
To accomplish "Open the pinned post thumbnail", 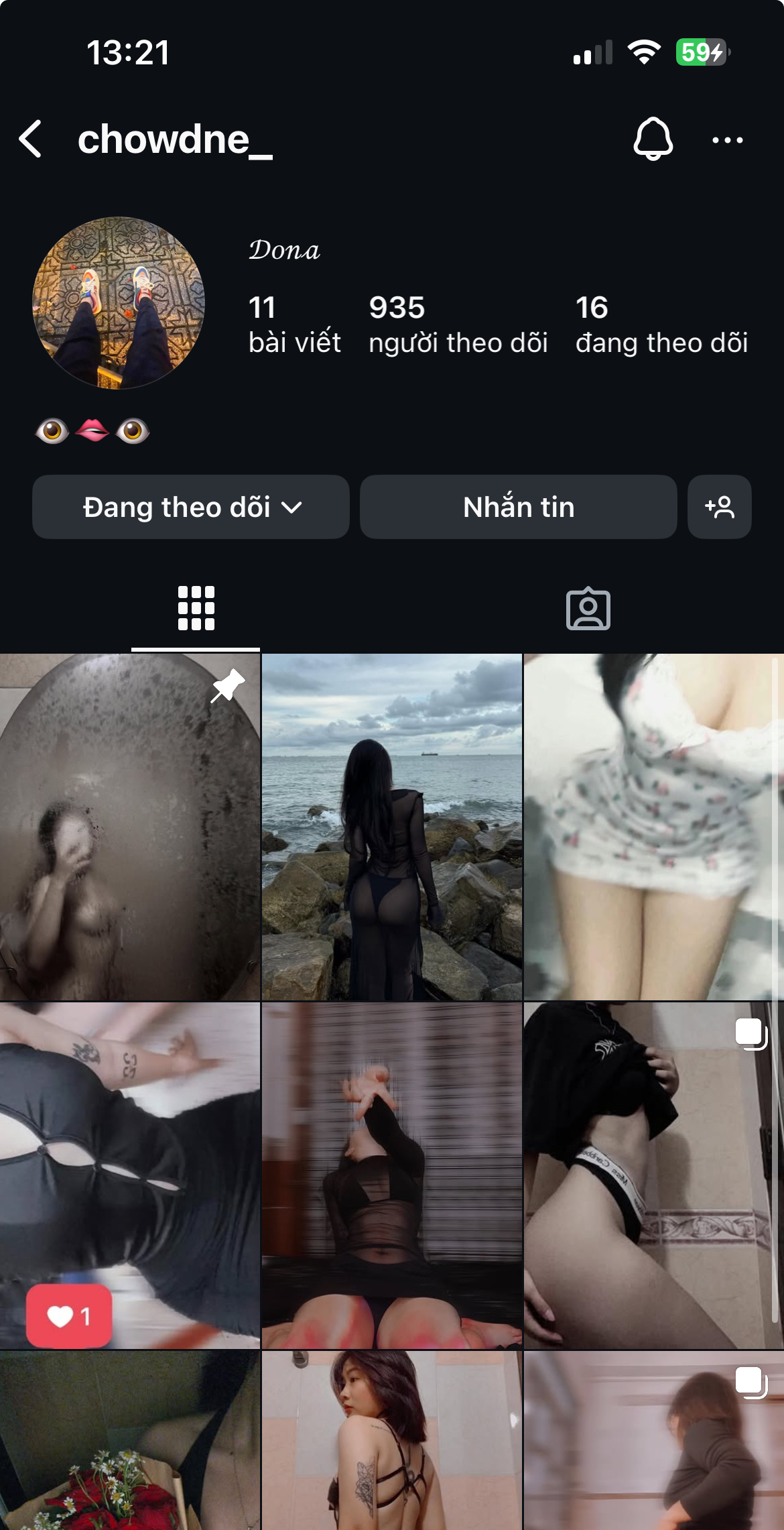I will (x=129, y=827).
